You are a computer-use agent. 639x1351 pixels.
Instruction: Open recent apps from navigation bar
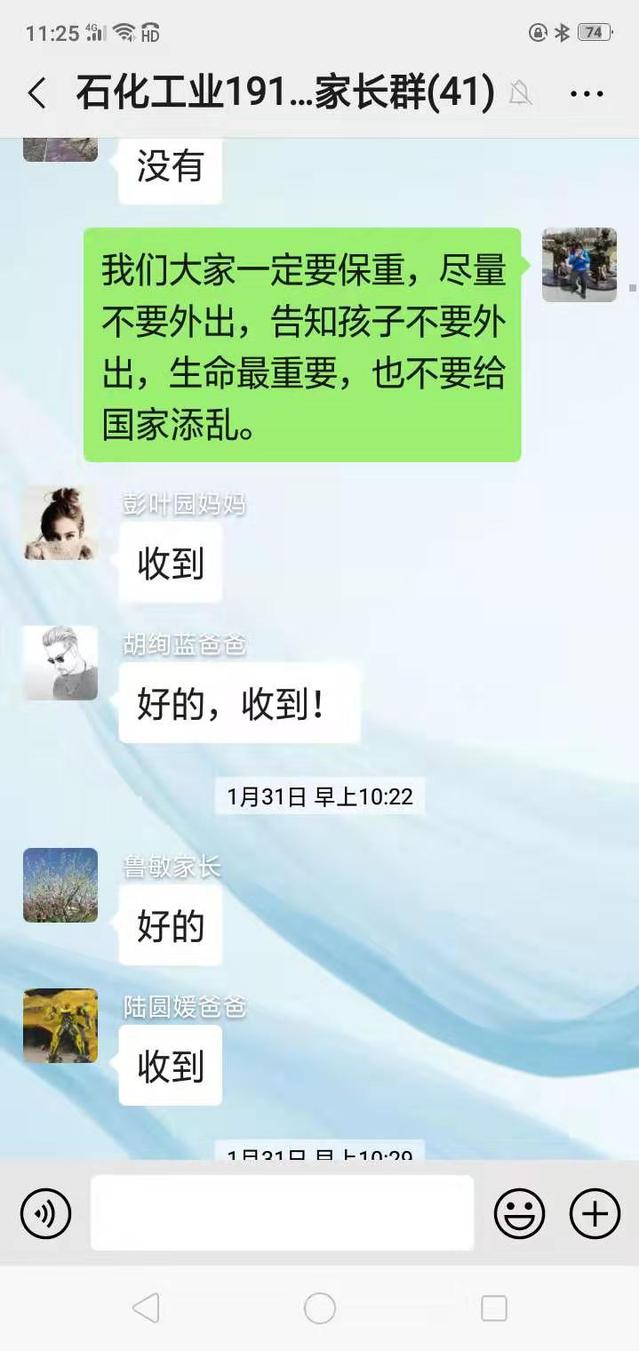494,1308
